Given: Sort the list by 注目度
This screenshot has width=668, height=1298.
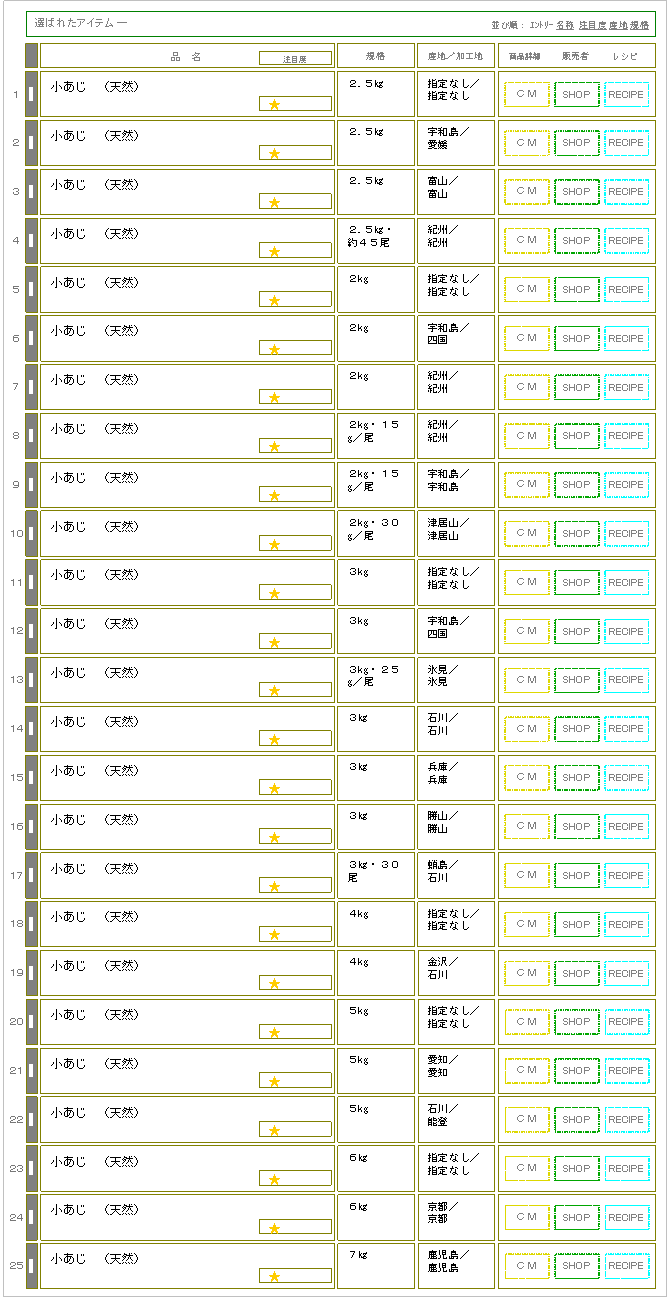Looking at the screenshot, I should click(592, 24).
